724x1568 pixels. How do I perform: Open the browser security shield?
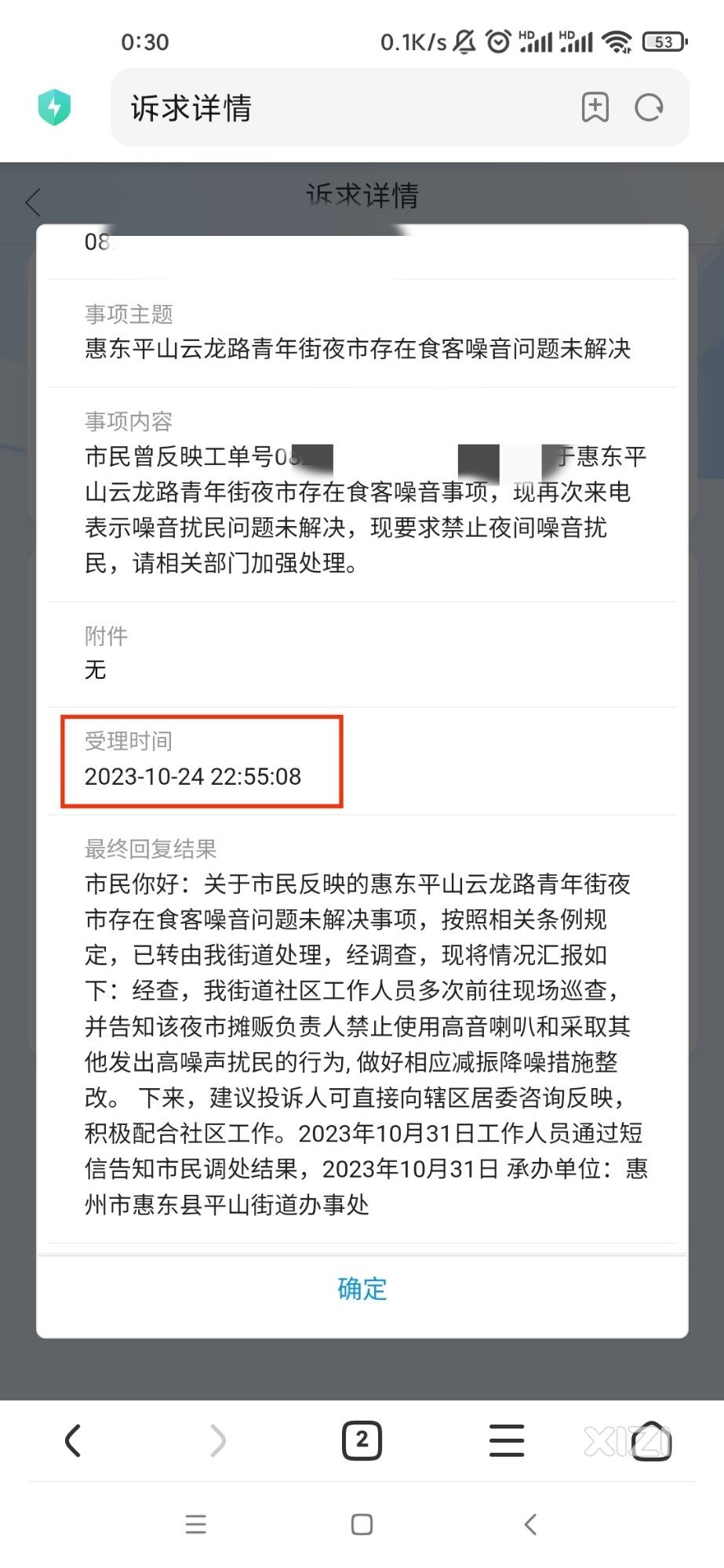click(x=54, y=107)
